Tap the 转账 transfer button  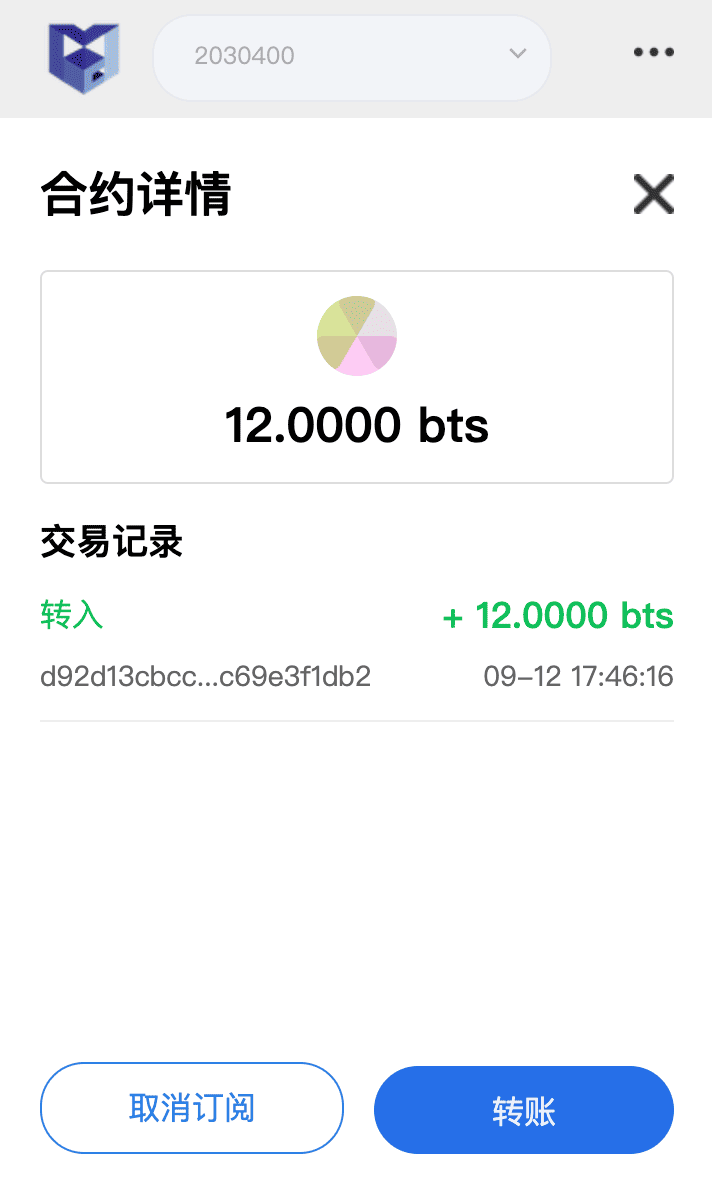coord(523,1110)
